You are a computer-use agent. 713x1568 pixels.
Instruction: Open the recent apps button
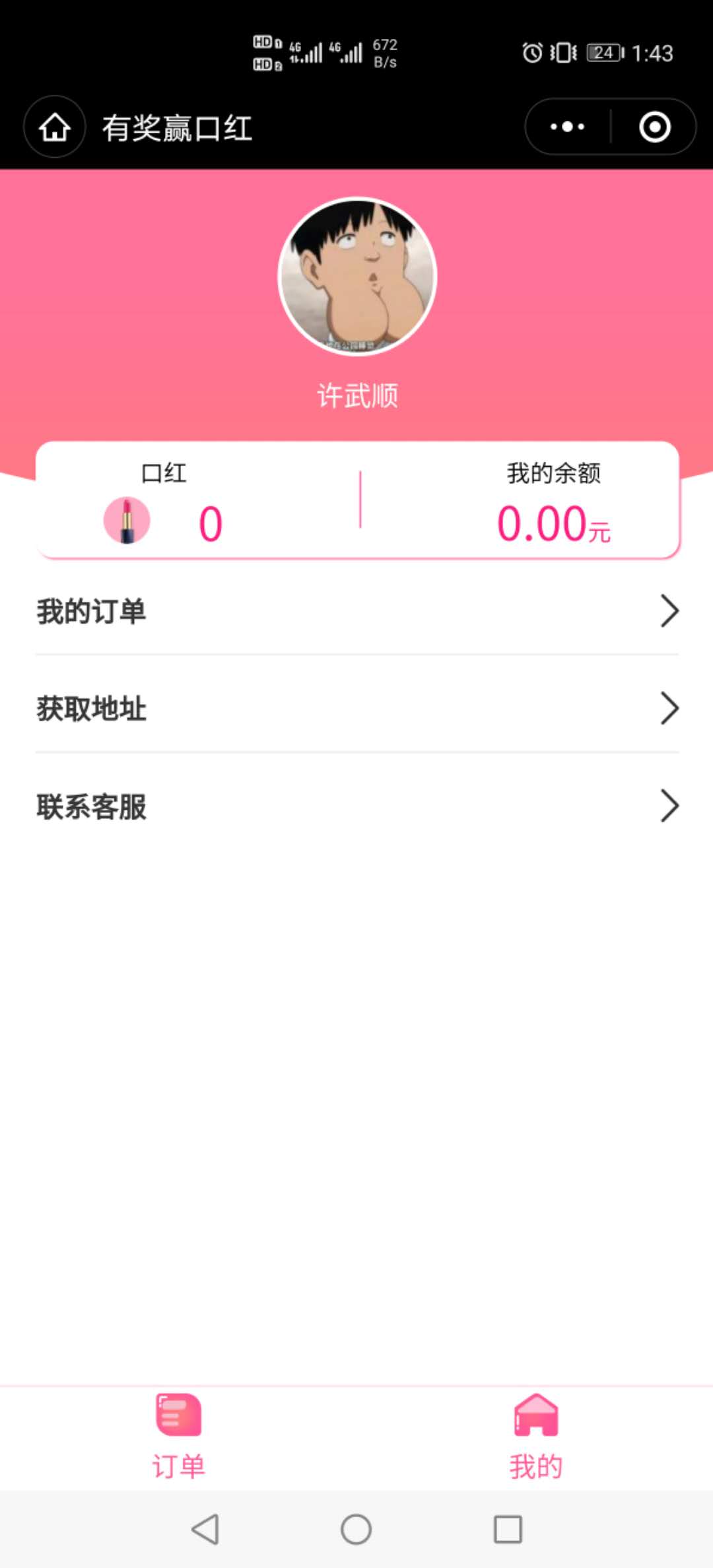(x=508, y=1529)
